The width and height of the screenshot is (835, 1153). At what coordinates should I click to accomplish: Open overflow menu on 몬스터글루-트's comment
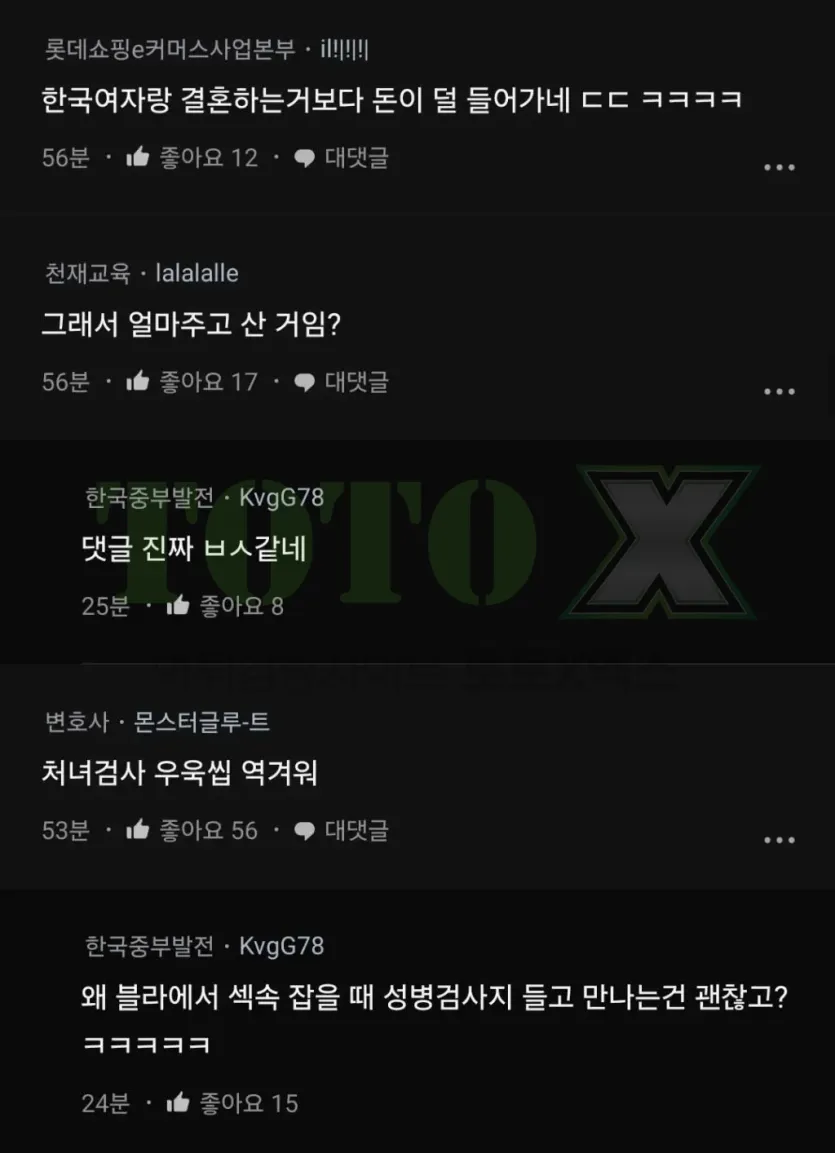[779, 840]
